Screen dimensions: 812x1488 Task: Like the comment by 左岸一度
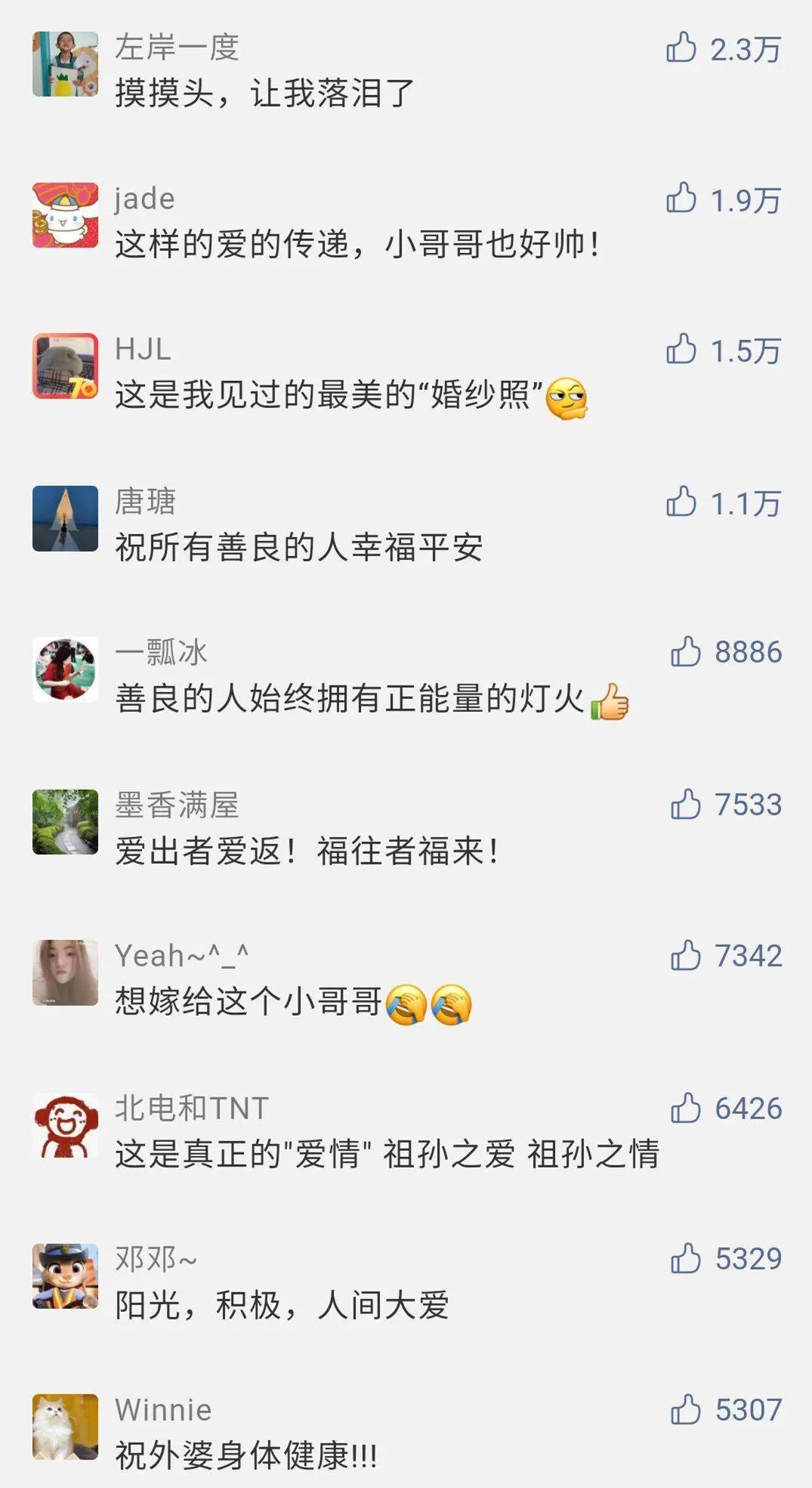[x=681, y=48]
